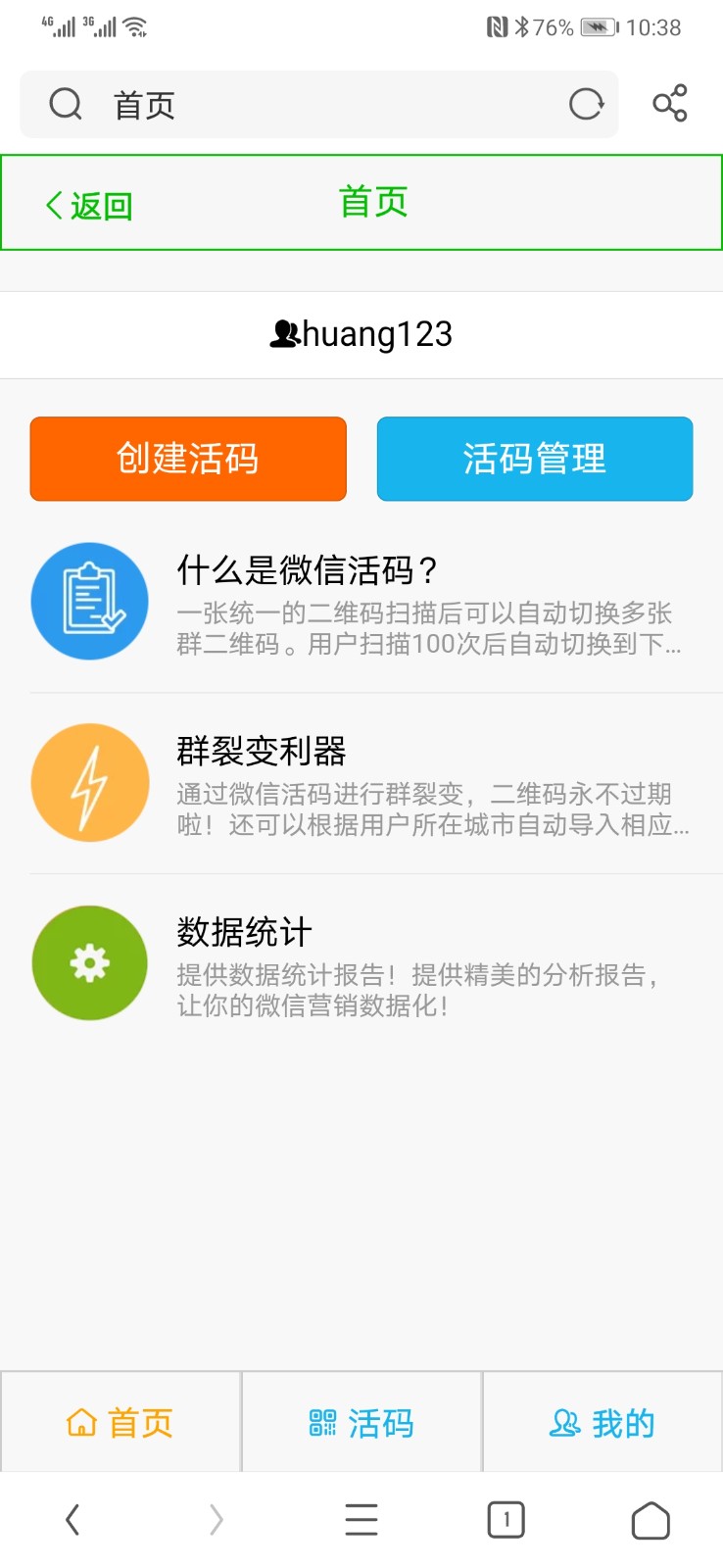
Task: Open 活码管理
Action: point(535,459)
